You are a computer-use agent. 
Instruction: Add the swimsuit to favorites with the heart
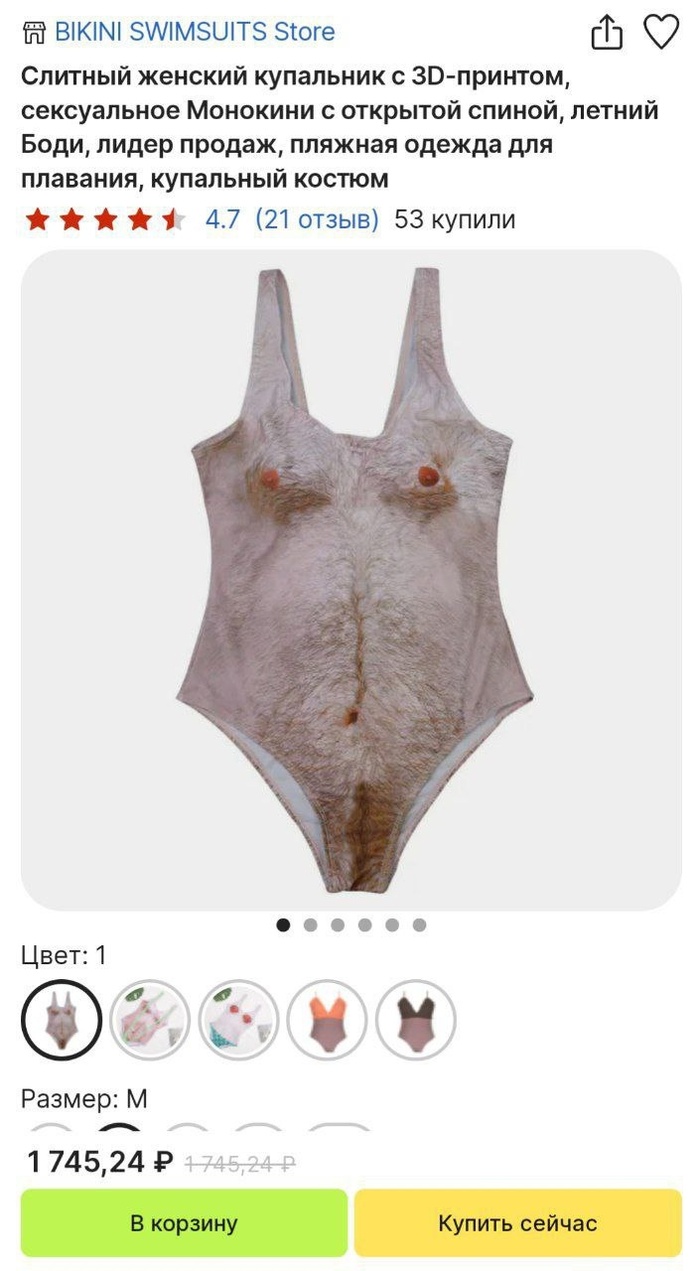(661, 33)
